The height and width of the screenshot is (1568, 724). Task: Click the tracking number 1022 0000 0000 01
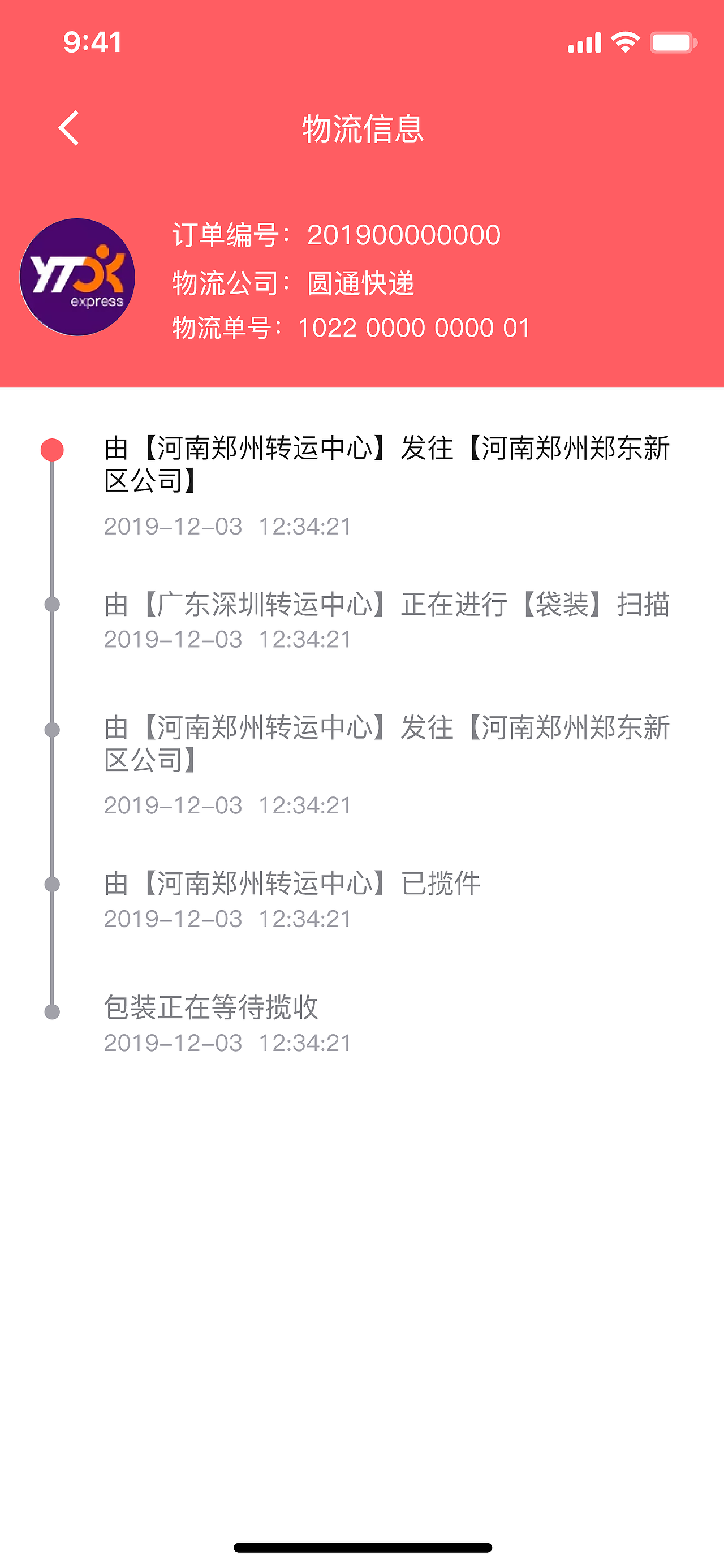point(413,328)
